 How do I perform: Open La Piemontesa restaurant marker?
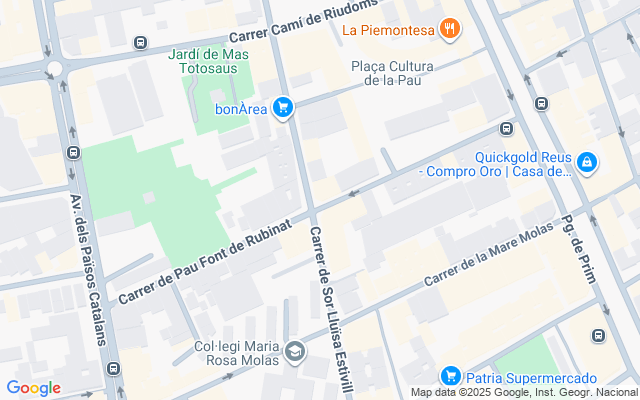coord(450,29)
